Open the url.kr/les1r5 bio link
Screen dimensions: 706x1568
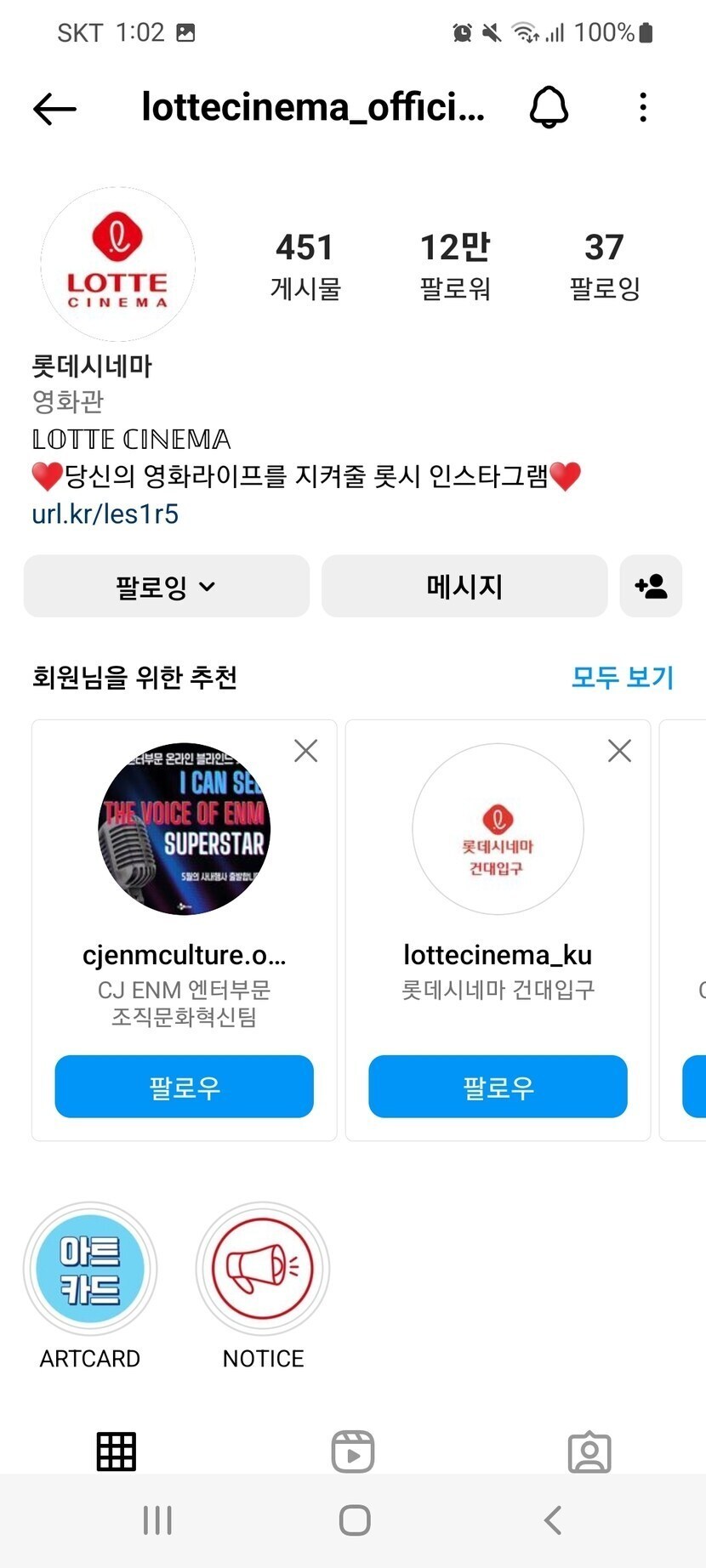pyautogui.click(x=105, y=514)
